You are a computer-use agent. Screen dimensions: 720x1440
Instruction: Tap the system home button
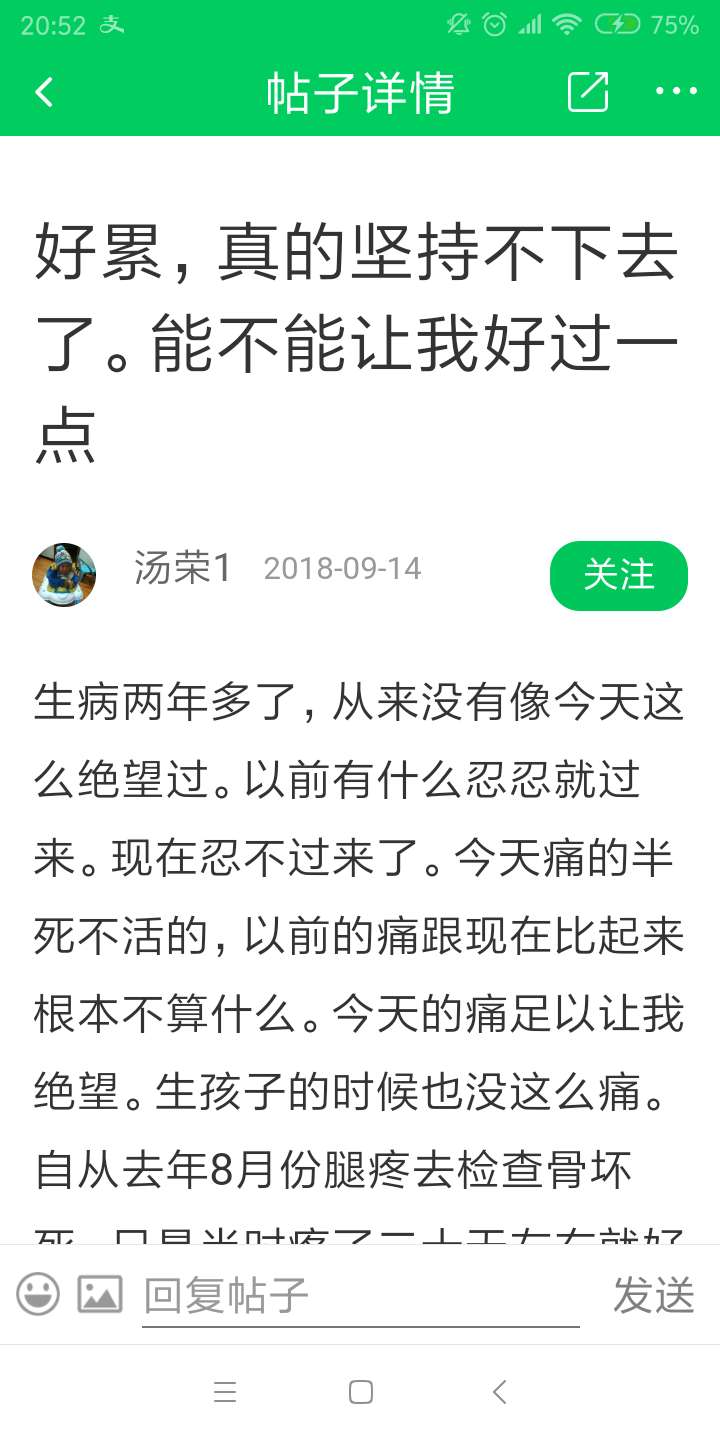361,1392
